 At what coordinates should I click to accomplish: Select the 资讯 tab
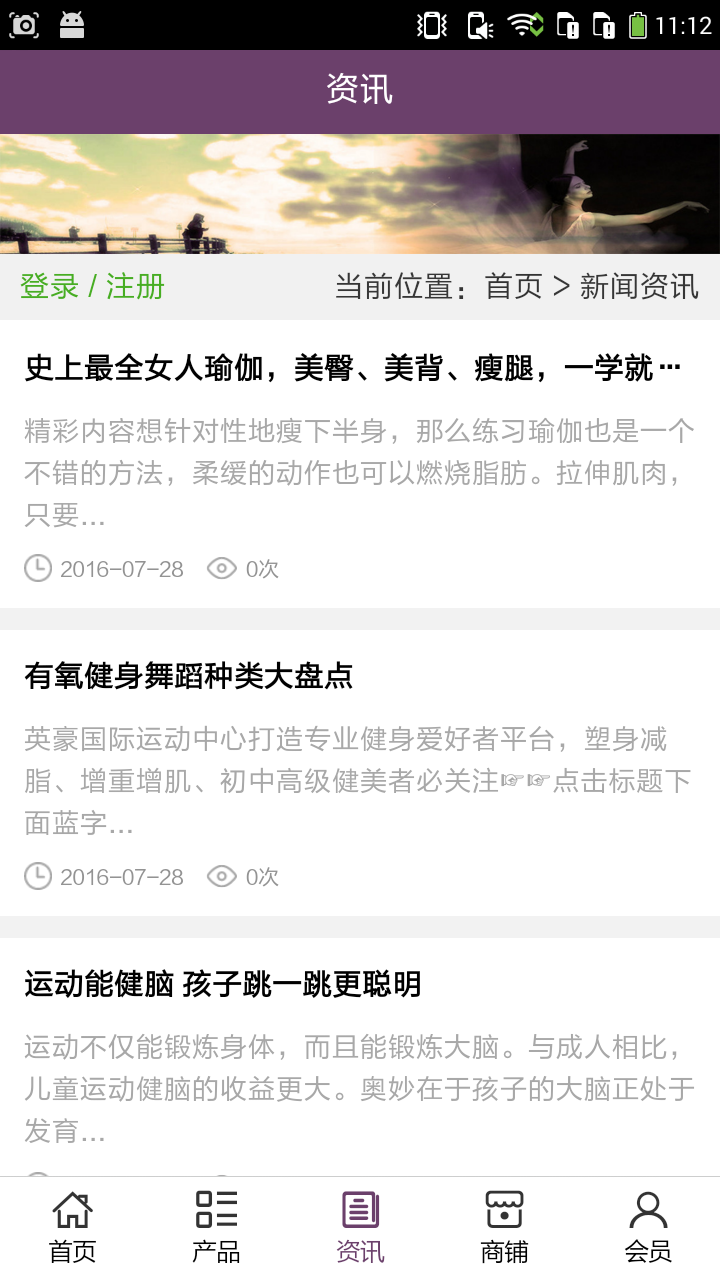(x=360, y=1226)
